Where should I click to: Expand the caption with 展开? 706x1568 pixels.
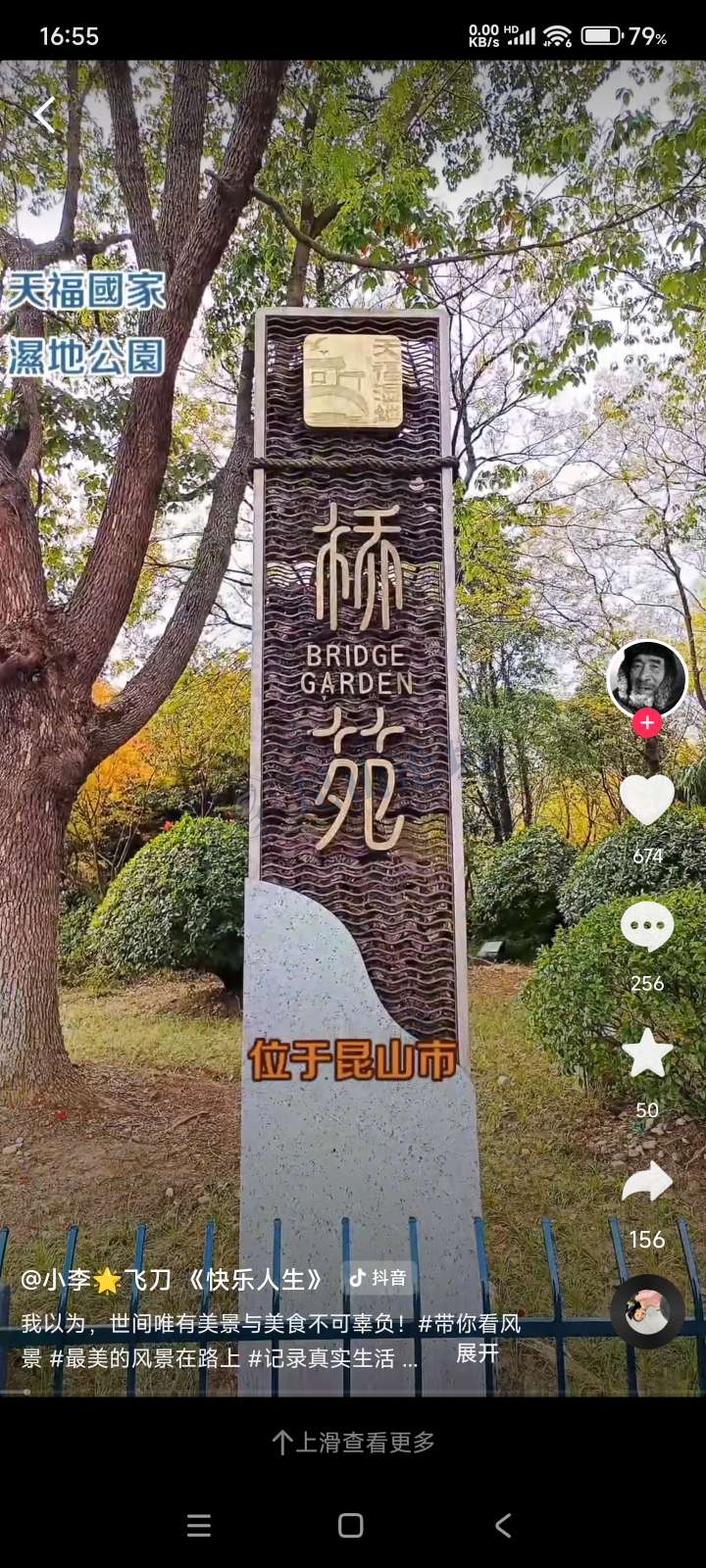coord(478,1353)
